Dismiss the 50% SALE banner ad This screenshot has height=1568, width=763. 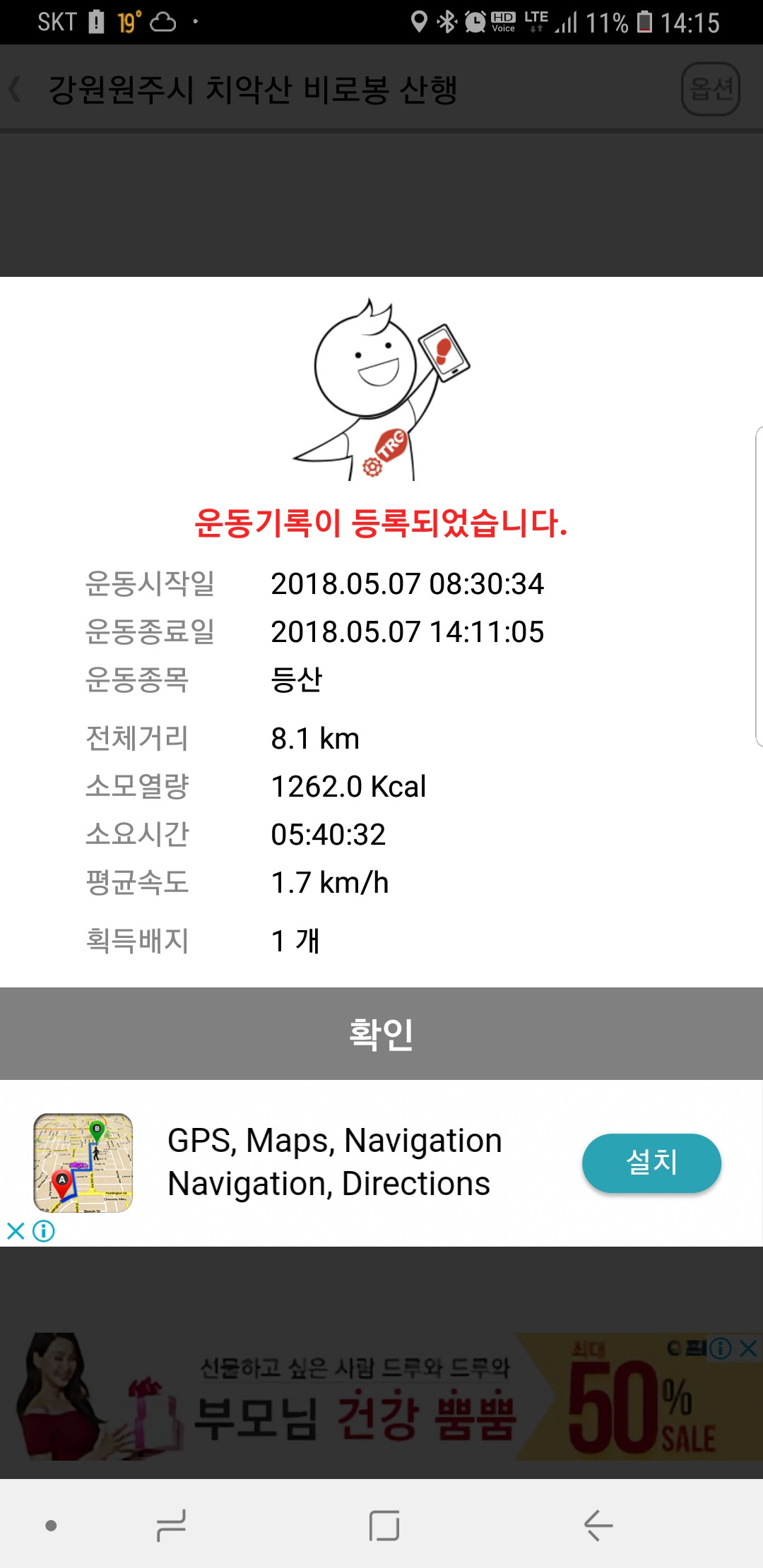point(749,1348)
